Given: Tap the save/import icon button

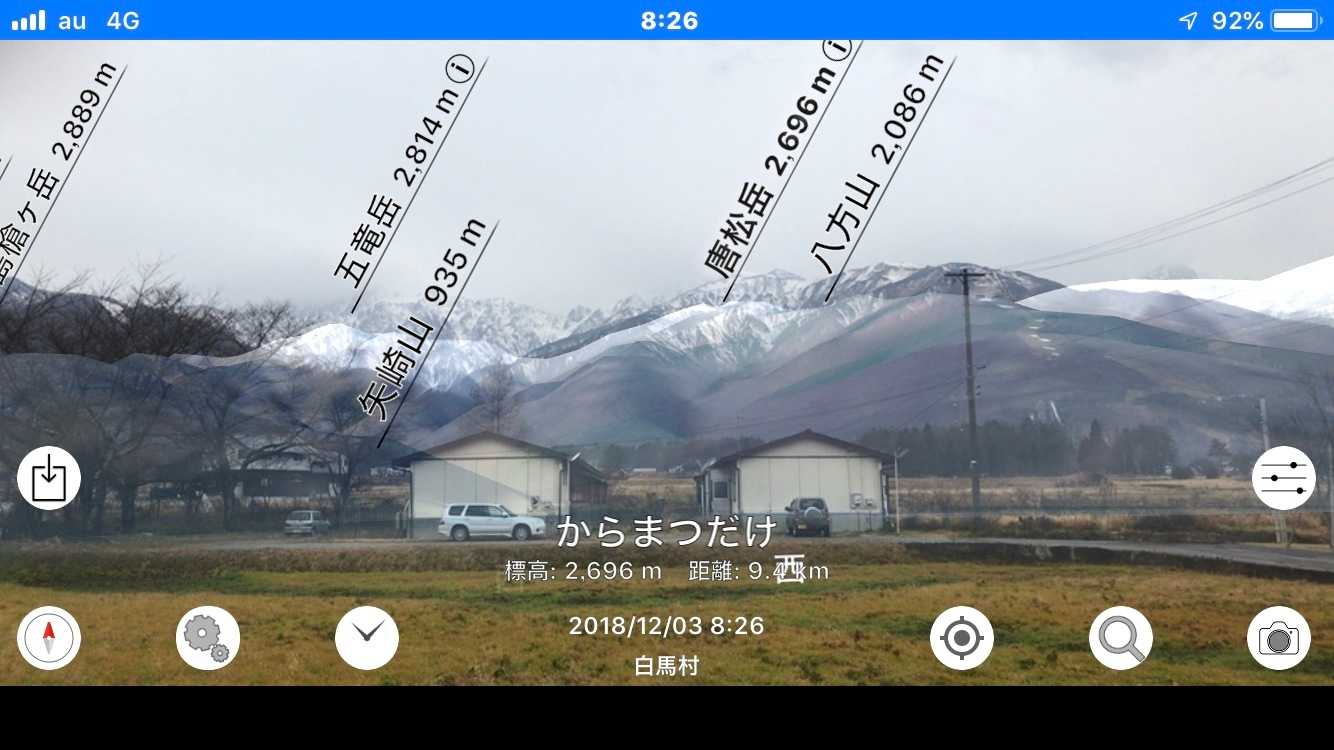Looking at the screenshot, I should (x=49, y=478).
